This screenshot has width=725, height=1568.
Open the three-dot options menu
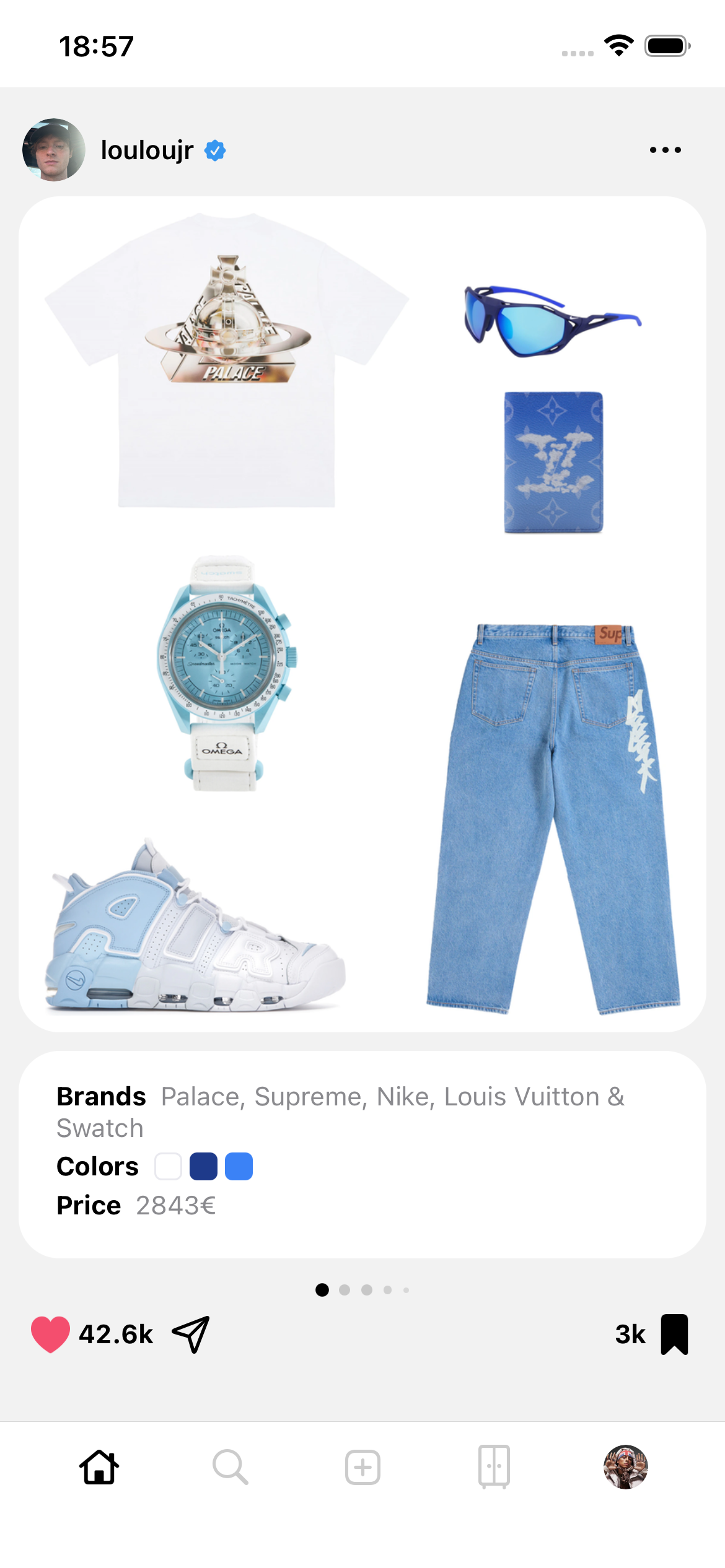(x=666, y=149)
